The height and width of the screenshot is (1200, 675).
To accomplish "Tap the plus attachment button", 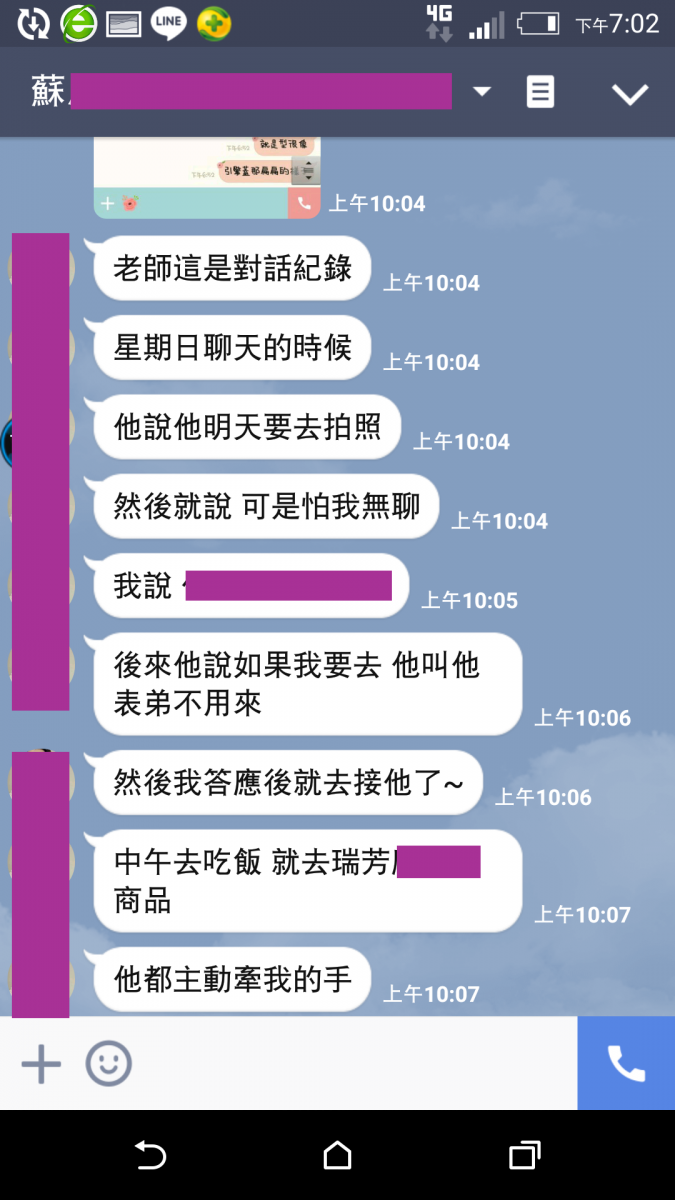I will click(41, 1064).
